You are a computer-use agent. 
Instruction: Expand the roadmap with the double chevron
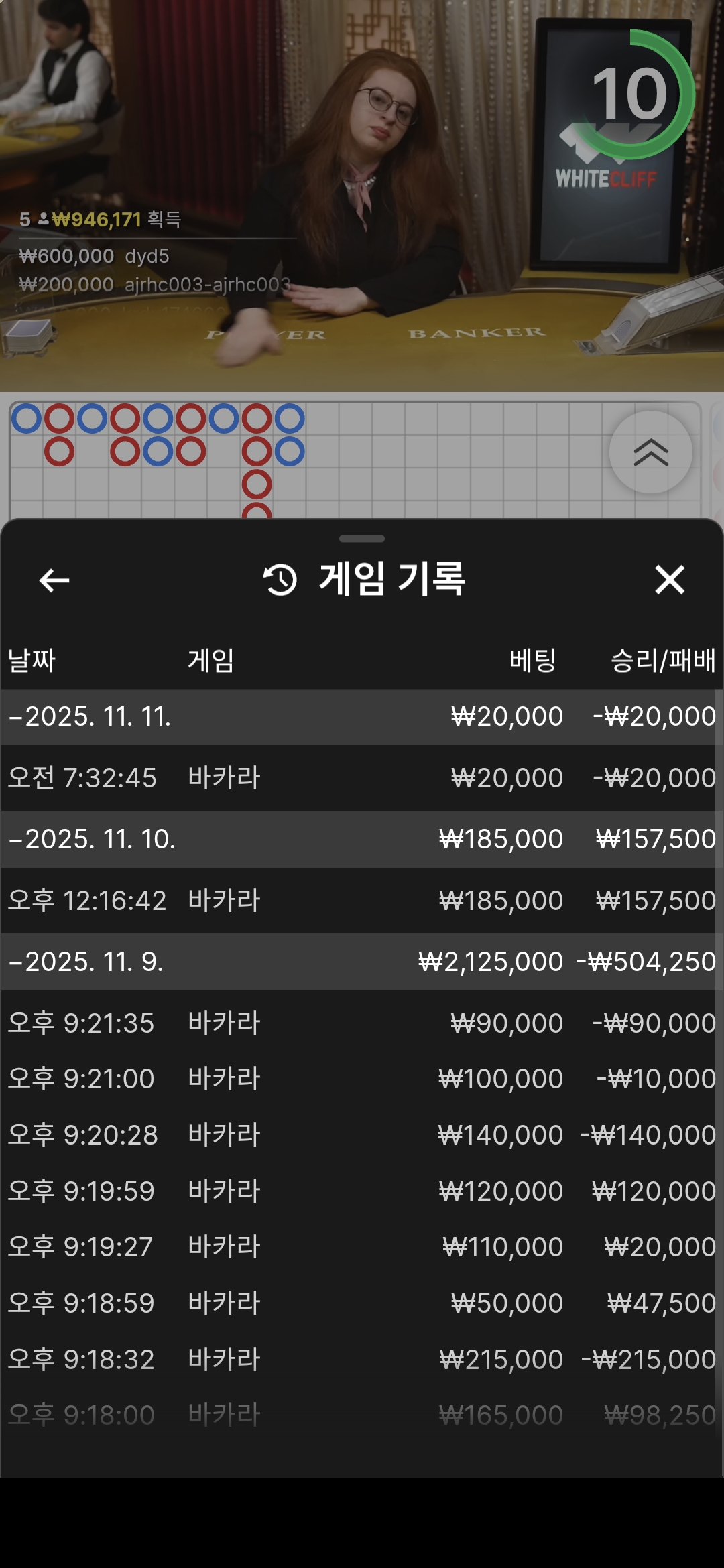(651, 453)
